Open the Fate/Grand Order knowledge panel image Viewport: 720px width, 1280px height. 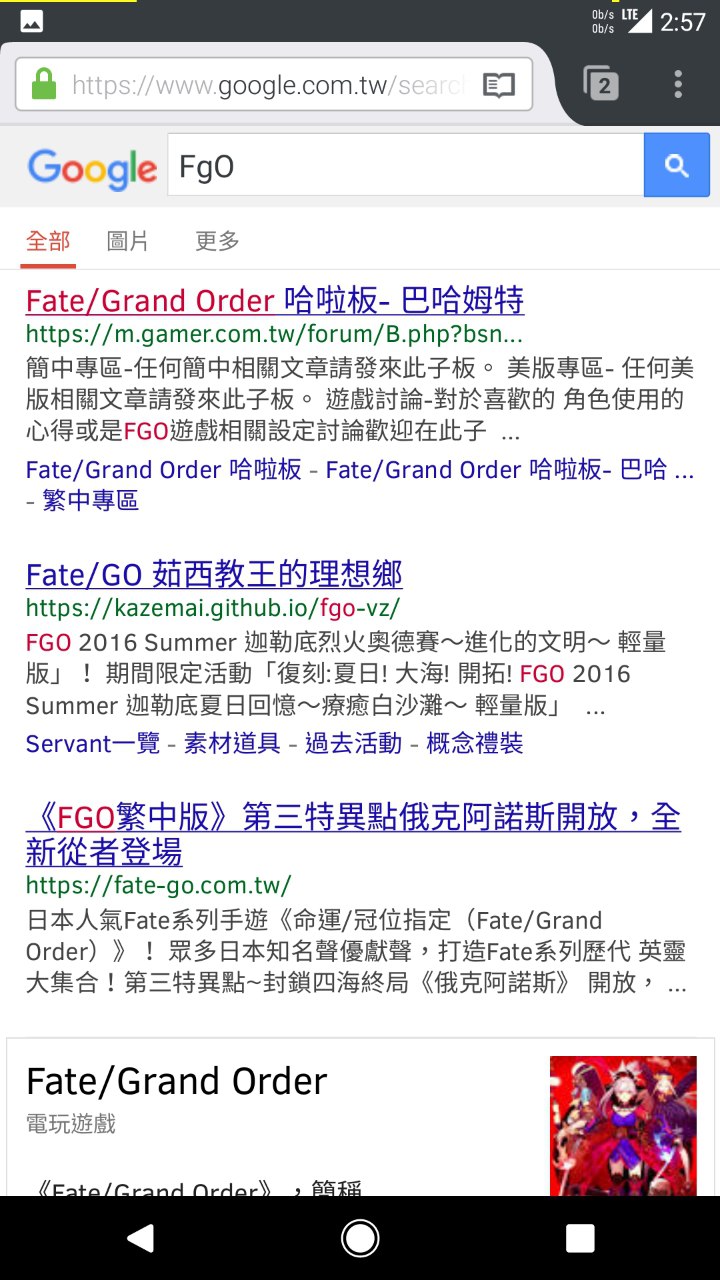(623, 1125)
